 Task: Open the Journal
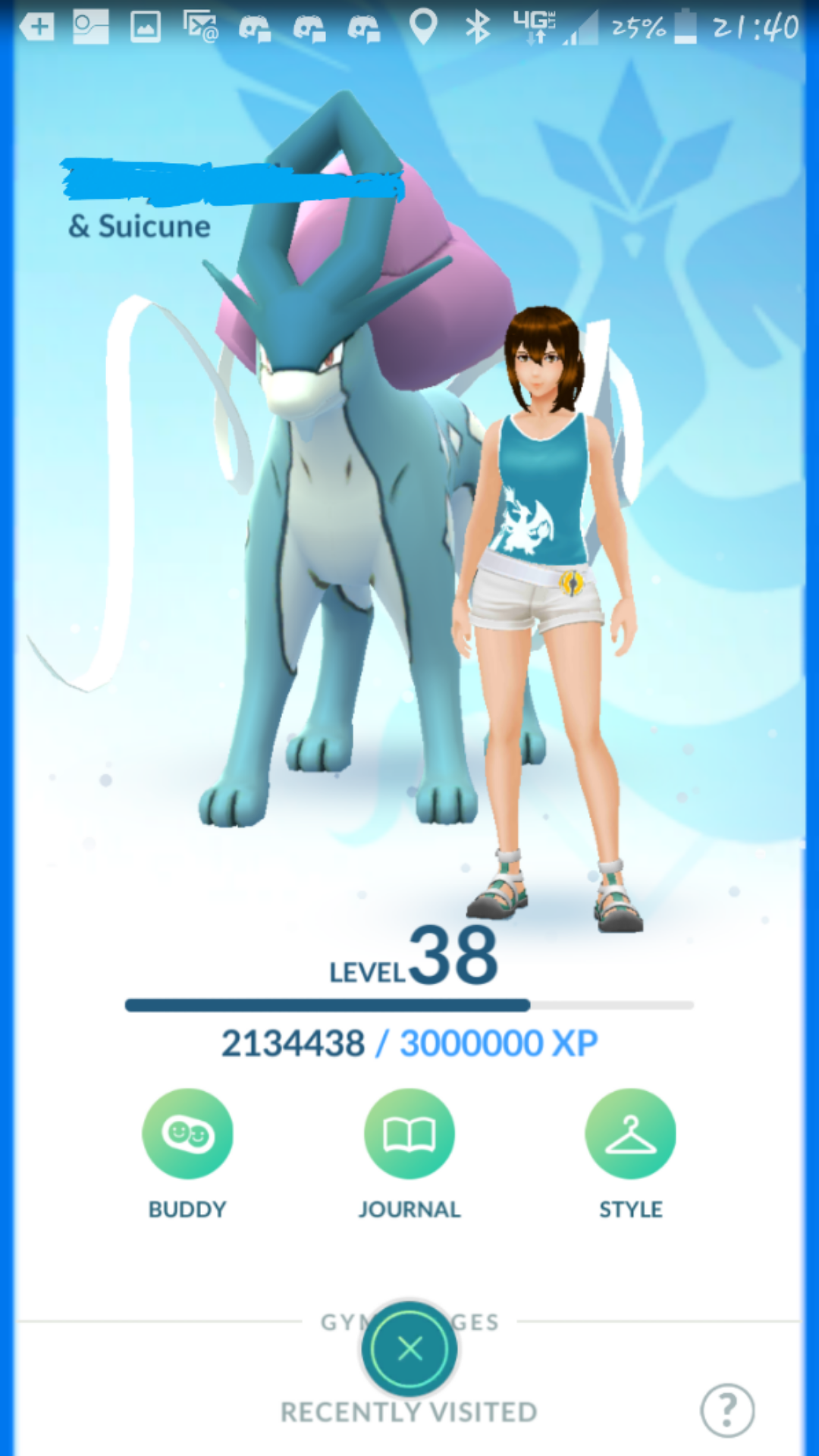409,1134
